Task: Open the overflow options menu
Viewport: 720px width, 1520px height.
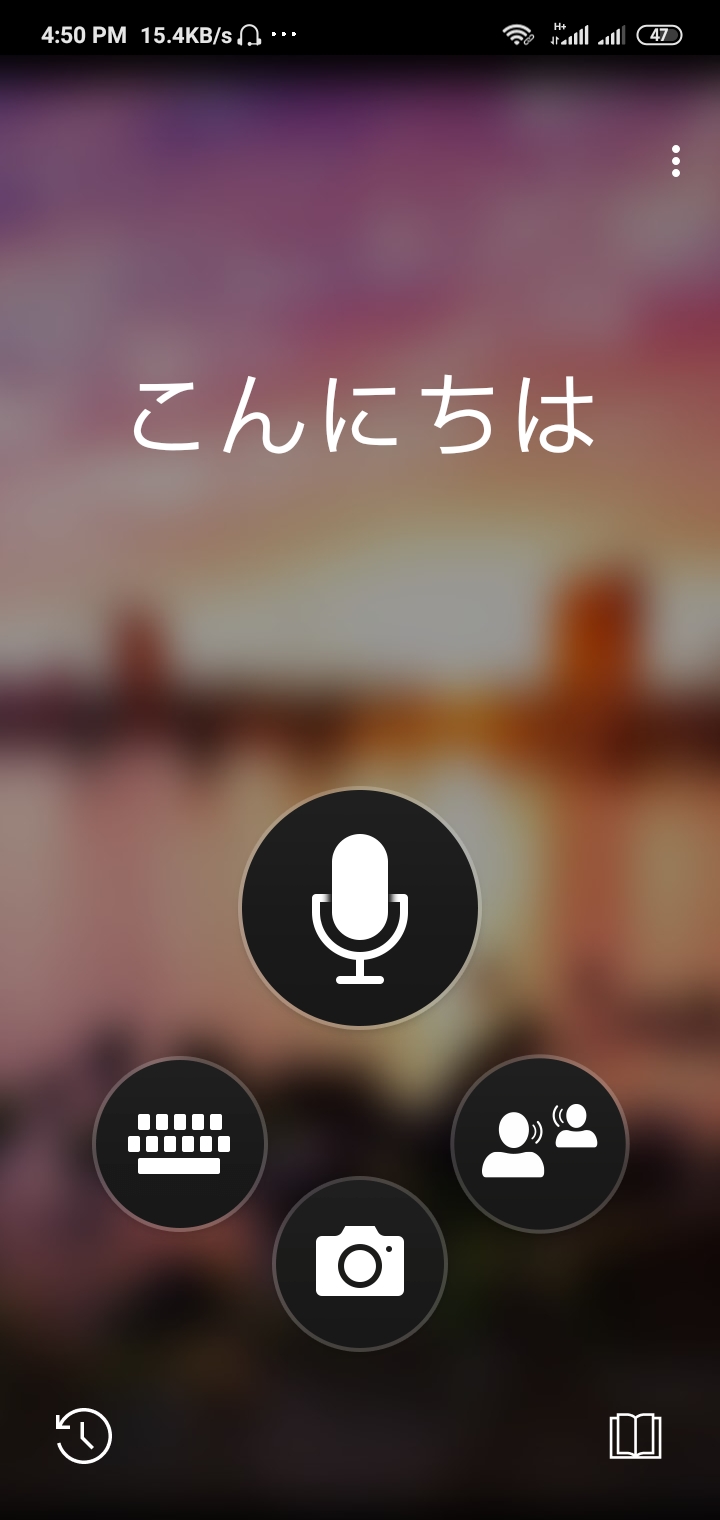Action: 676,163
